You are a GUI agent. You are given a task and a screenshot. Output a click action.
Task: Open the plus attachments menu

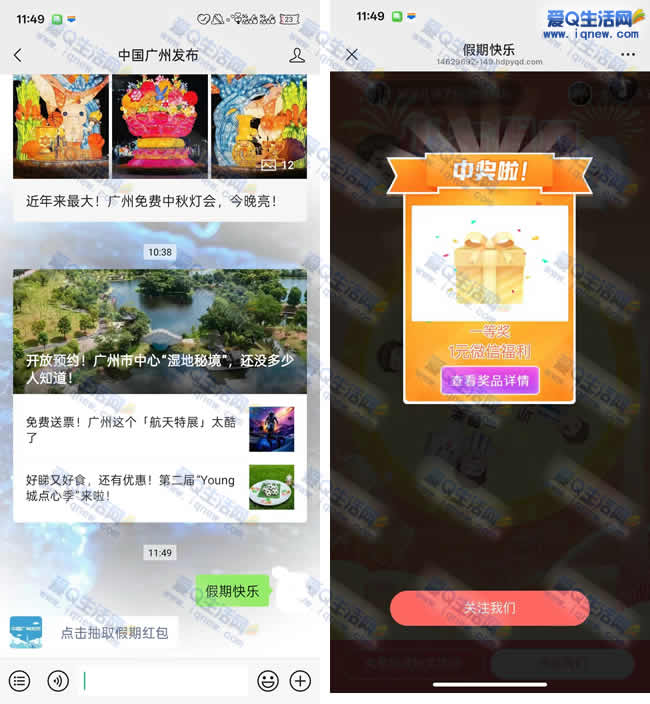pyautogui.click(x=300, y=681)
